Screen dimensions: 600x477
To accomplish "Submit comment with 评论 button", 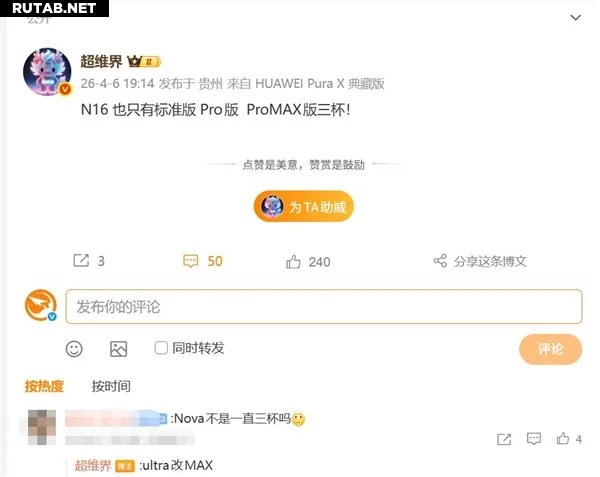I will coord(550,349).
